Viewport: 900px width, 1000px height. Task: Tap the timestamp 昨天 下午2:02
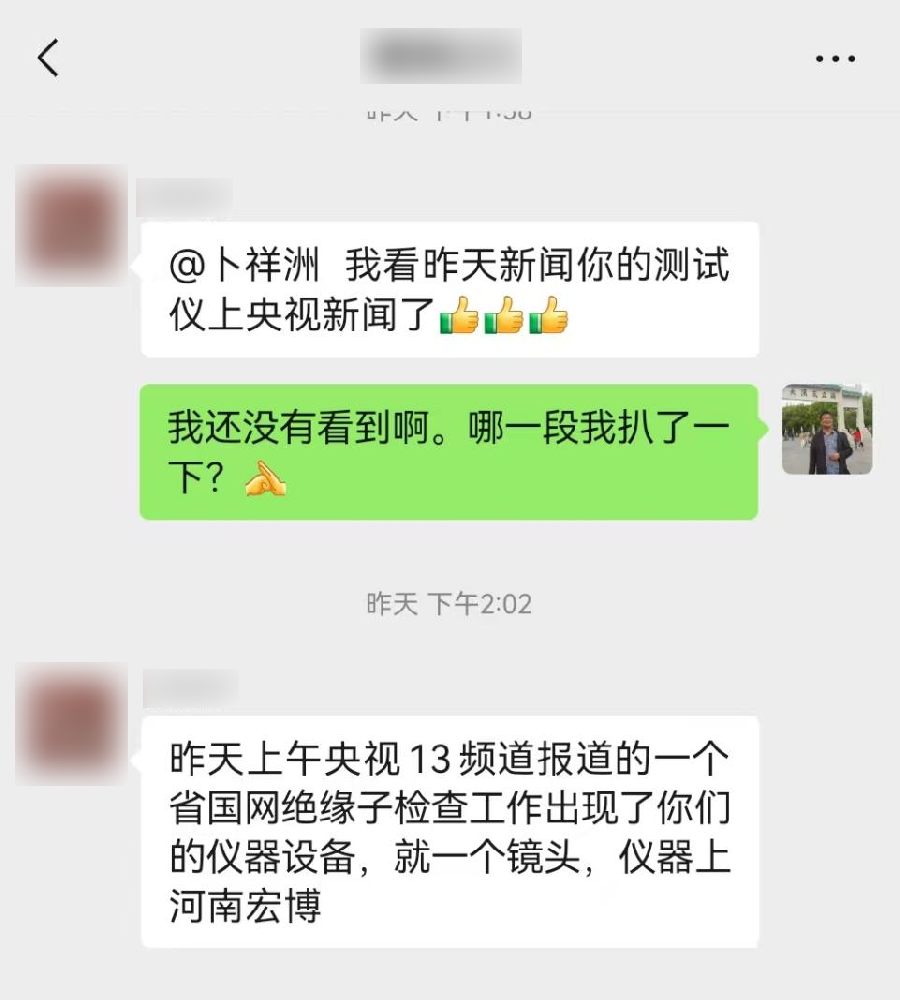(x=449, y=604)
